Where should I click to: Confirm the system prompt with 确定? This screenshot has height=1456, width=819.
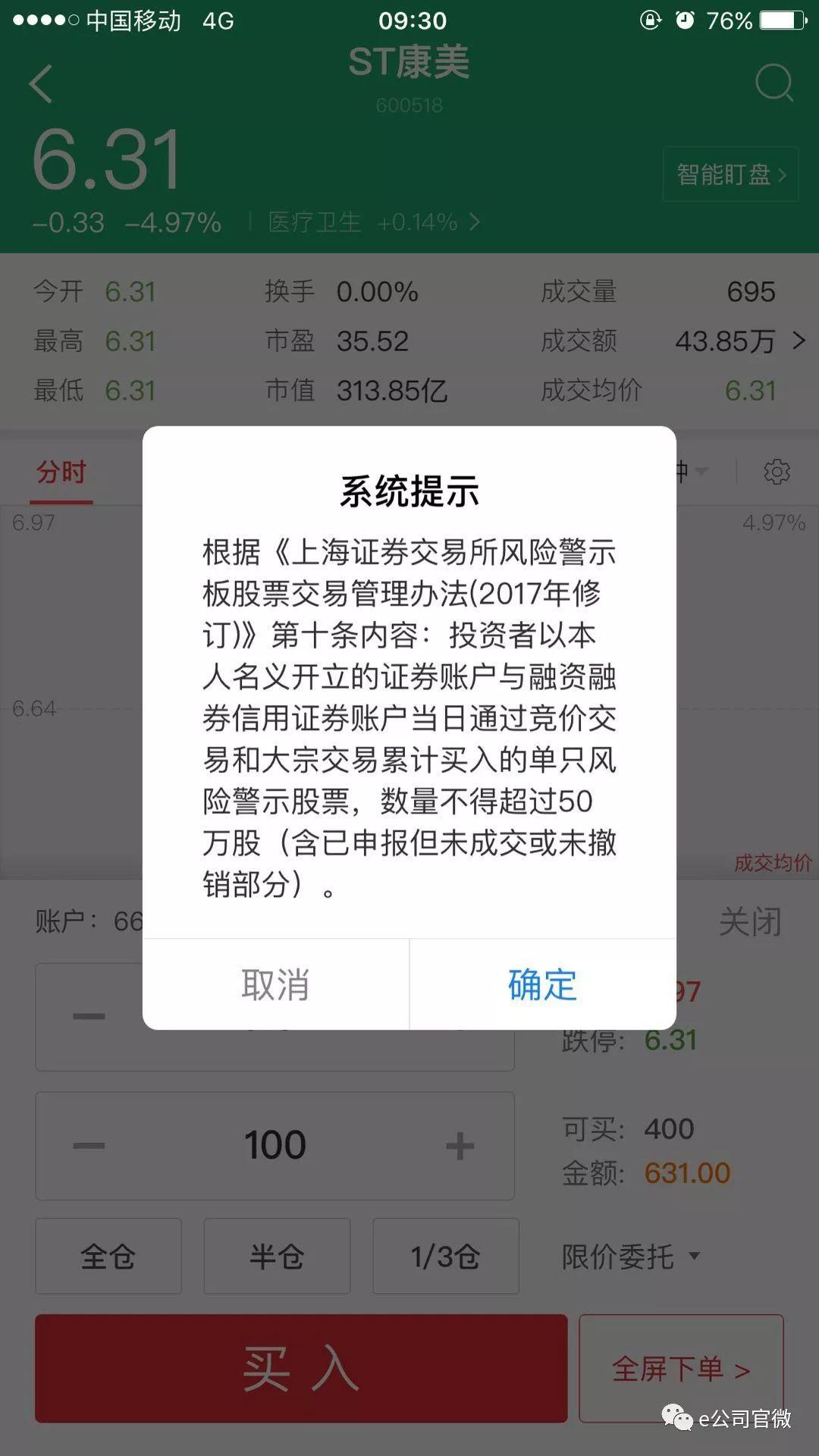(x=542, y=984)
